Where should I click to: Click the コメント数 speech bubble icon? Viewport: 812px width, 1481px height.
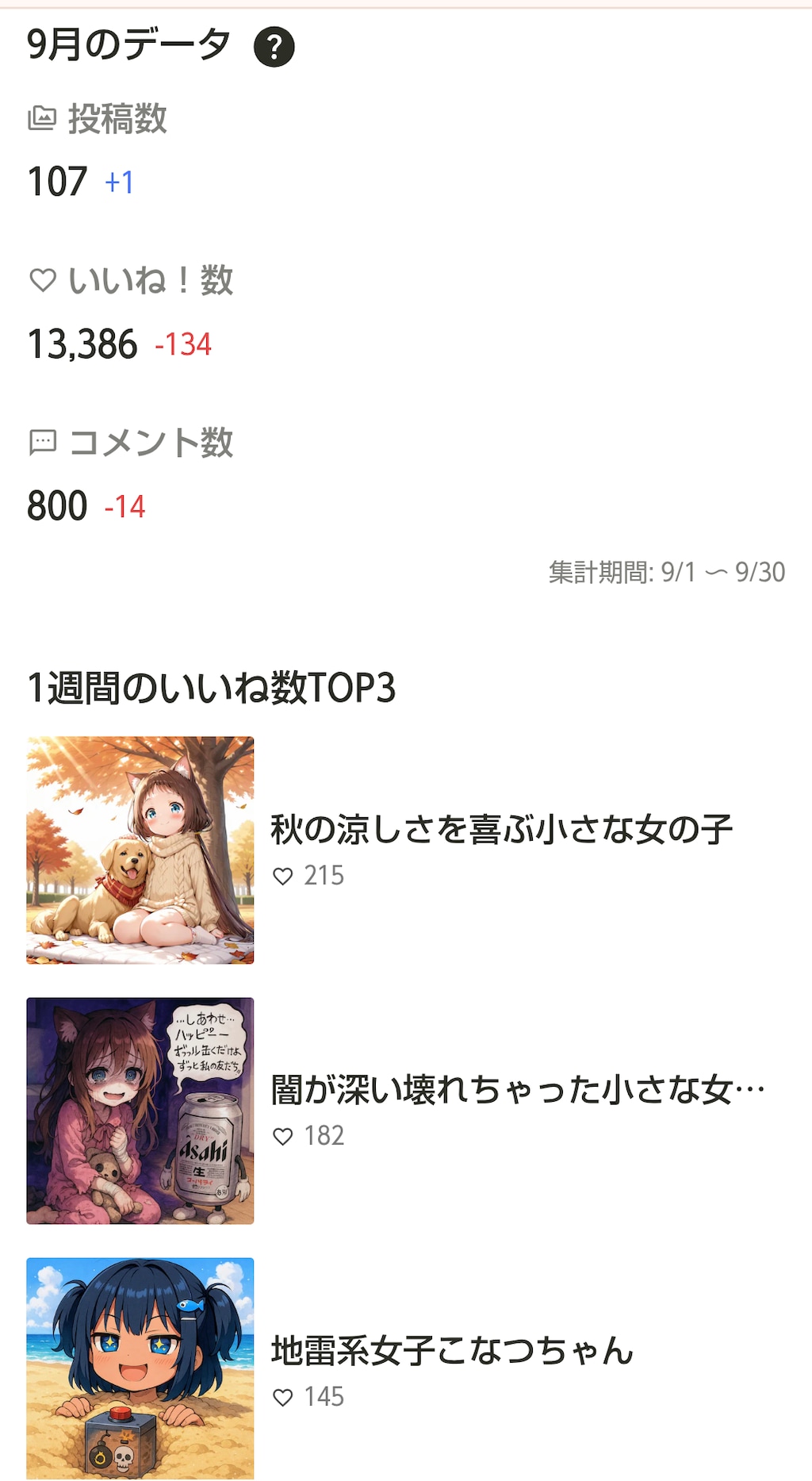43,443
